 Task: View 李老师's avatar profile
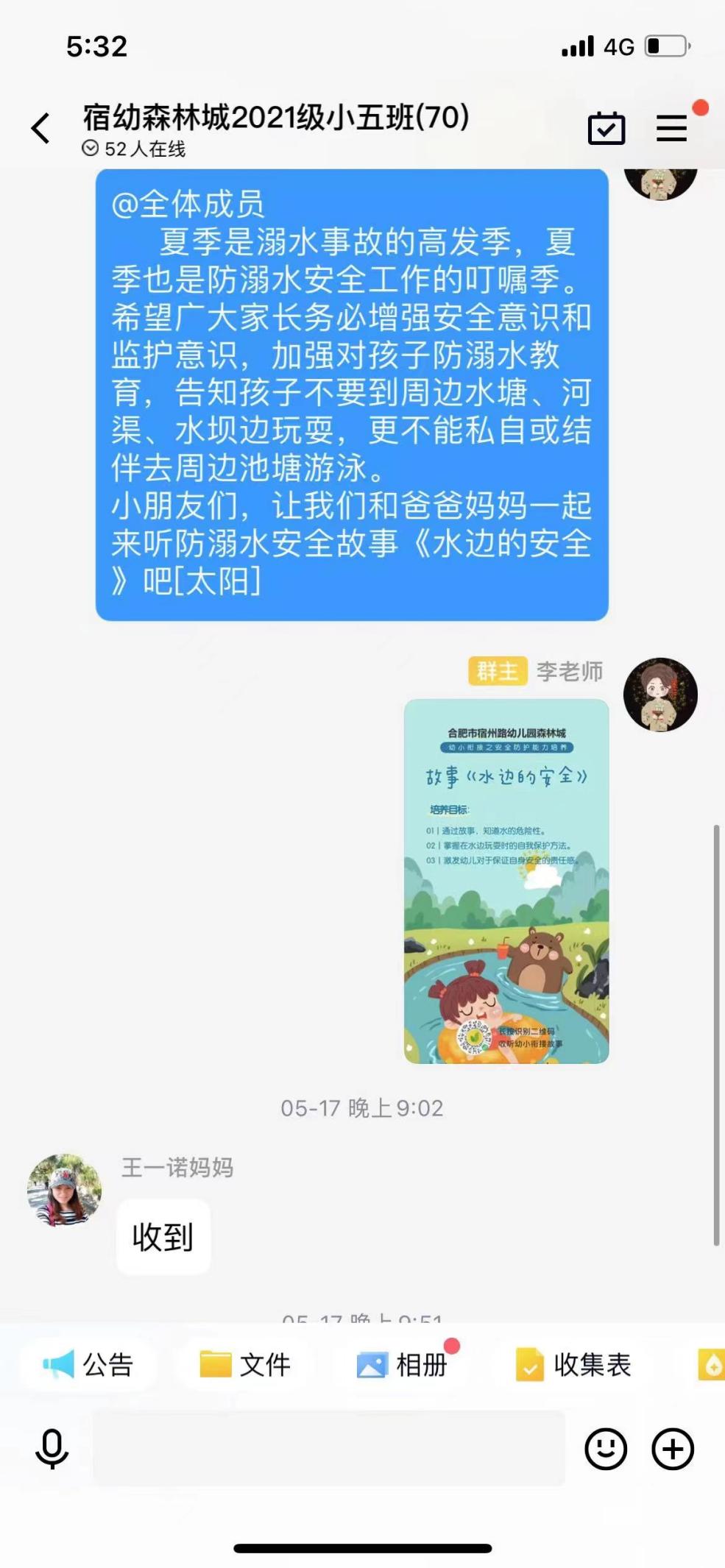click(660, 694)
